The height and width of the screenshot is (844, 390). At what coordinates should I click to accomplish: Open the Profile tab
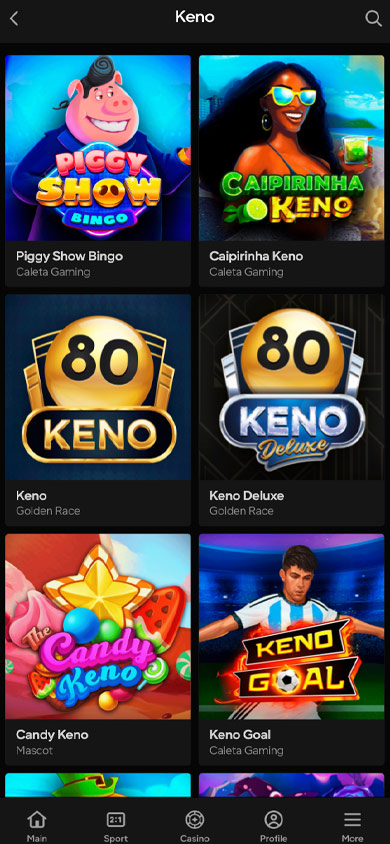coord(273,826)
